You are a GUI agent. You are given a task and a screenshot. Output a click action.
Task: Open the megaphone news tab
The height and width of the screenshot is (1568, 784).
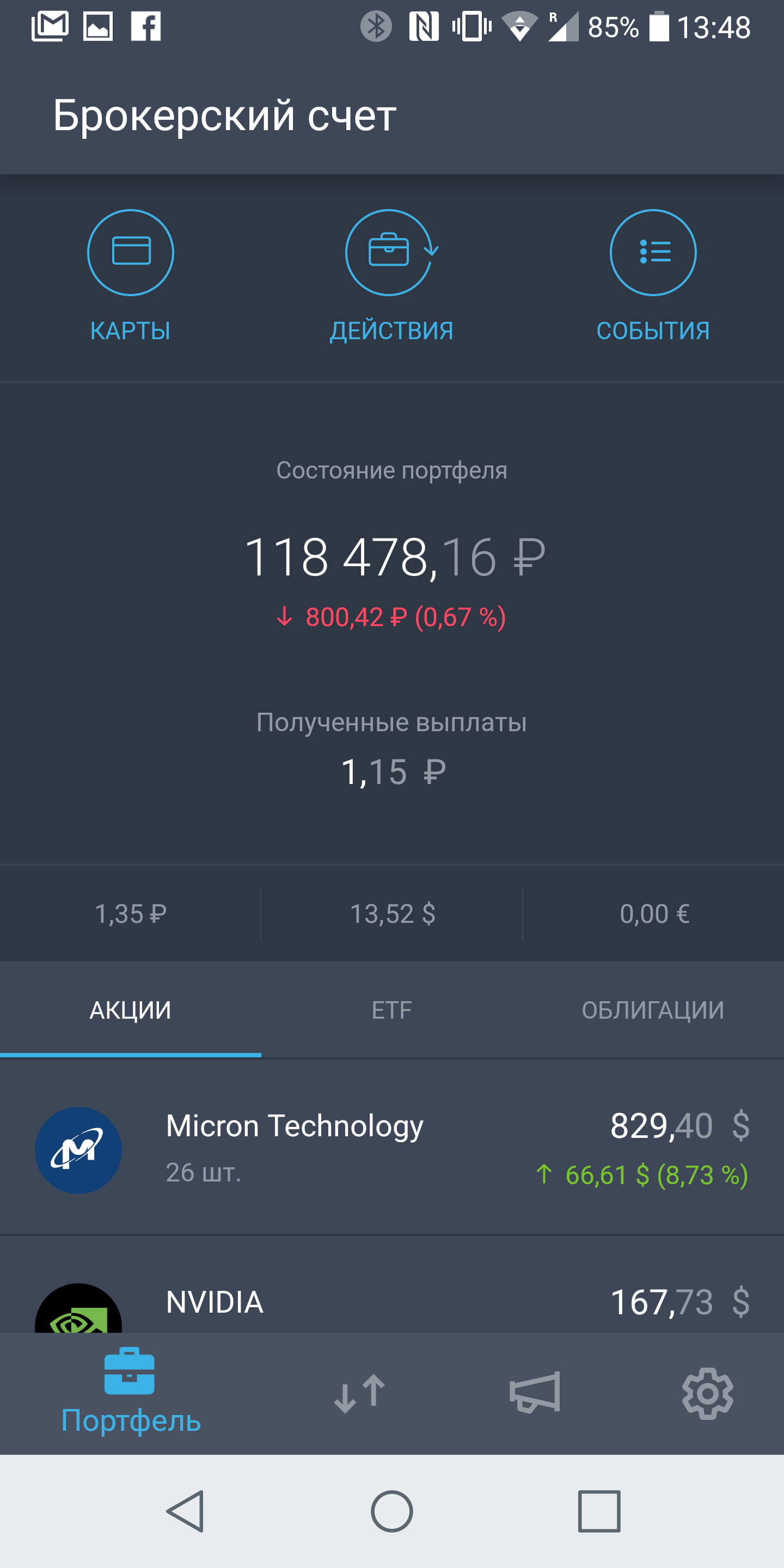[535, 1393]
